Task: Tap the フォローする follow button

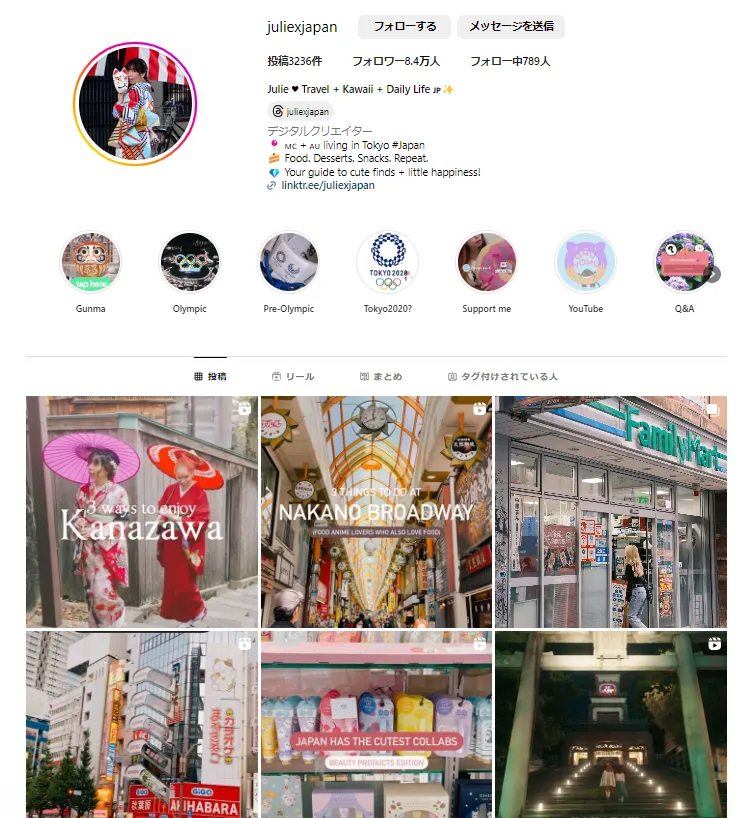Action: [x=404, y=27]
